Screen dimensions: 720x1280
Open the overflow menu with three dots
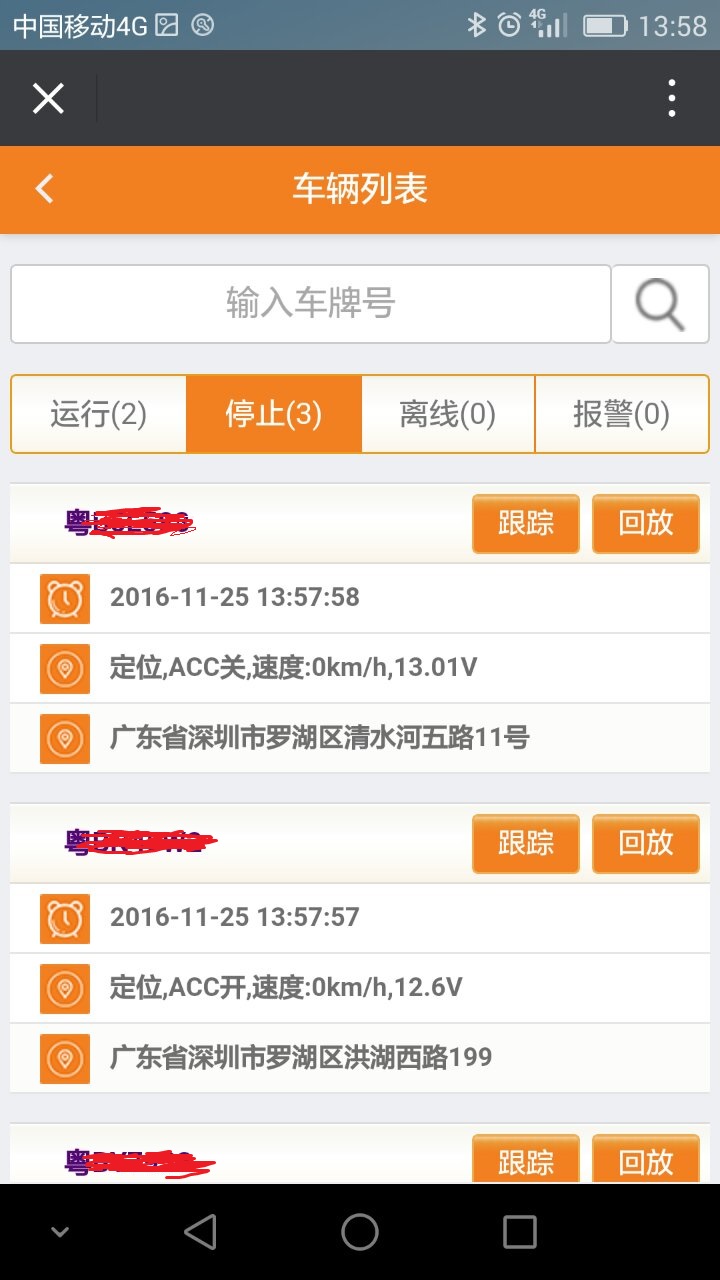671,97
